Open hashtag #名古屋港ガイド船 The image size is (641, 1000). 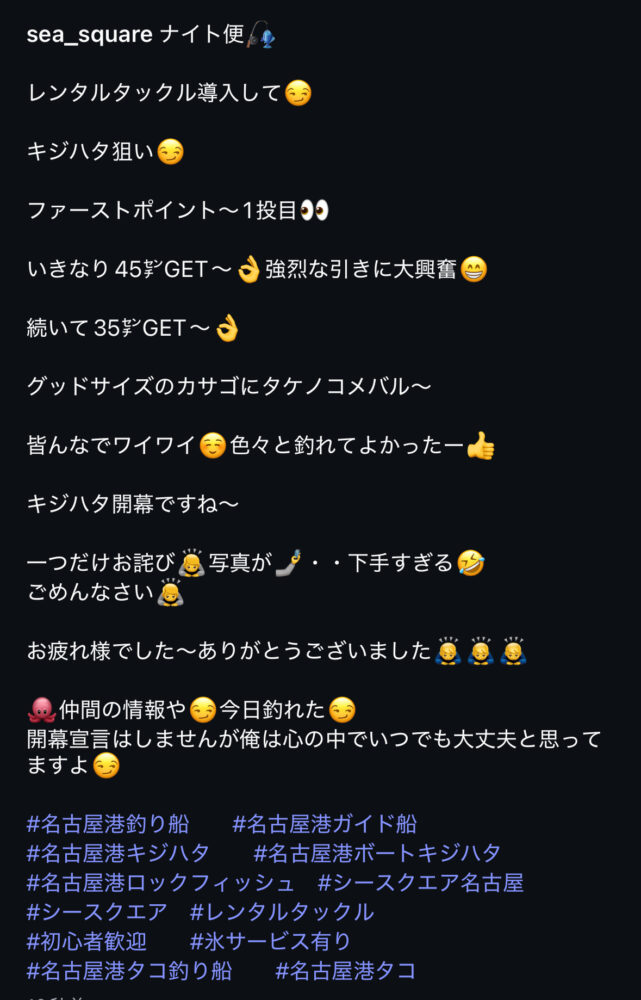point(324,825)
